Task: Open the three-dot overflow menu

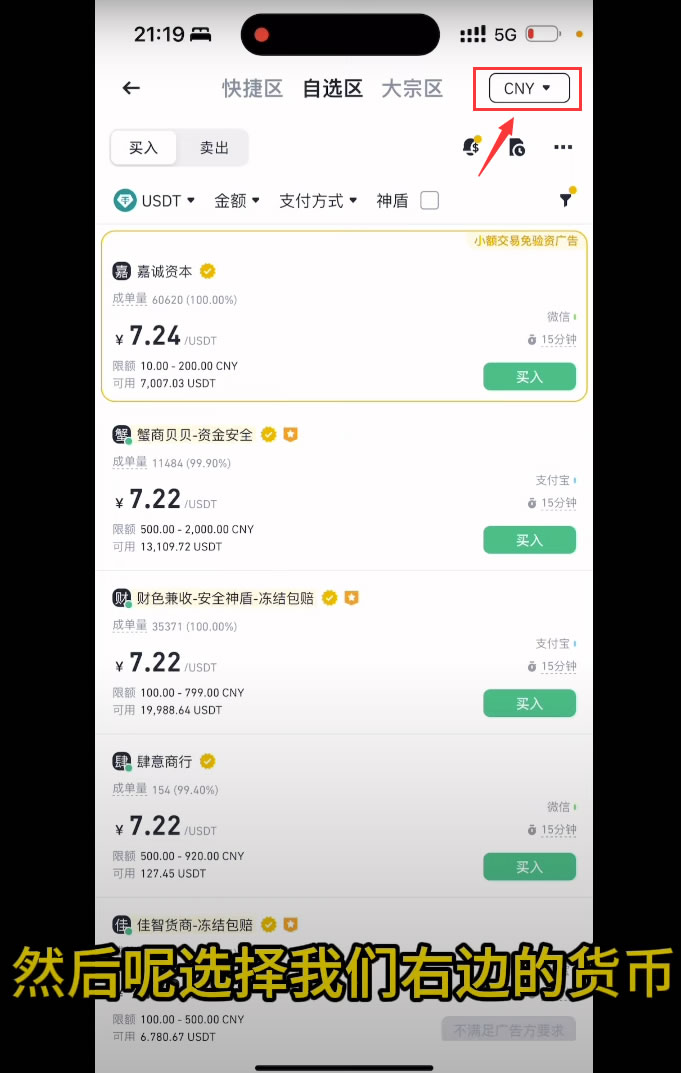Action: point(563,147)
